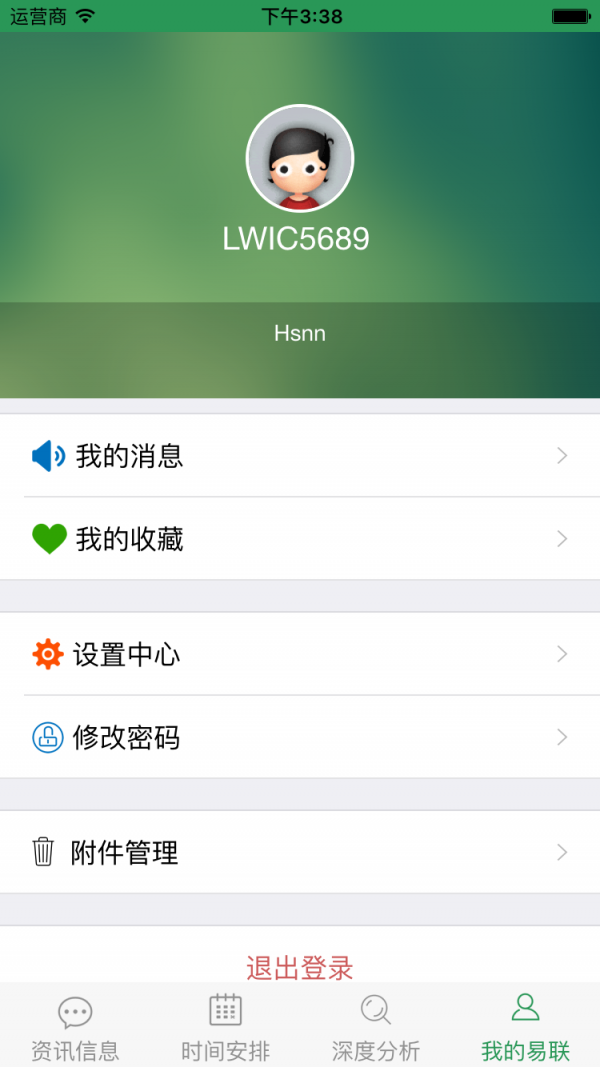600x1067 pixels.
Task: Open 修改密码 to change password
Action: [x=300, y=737]
